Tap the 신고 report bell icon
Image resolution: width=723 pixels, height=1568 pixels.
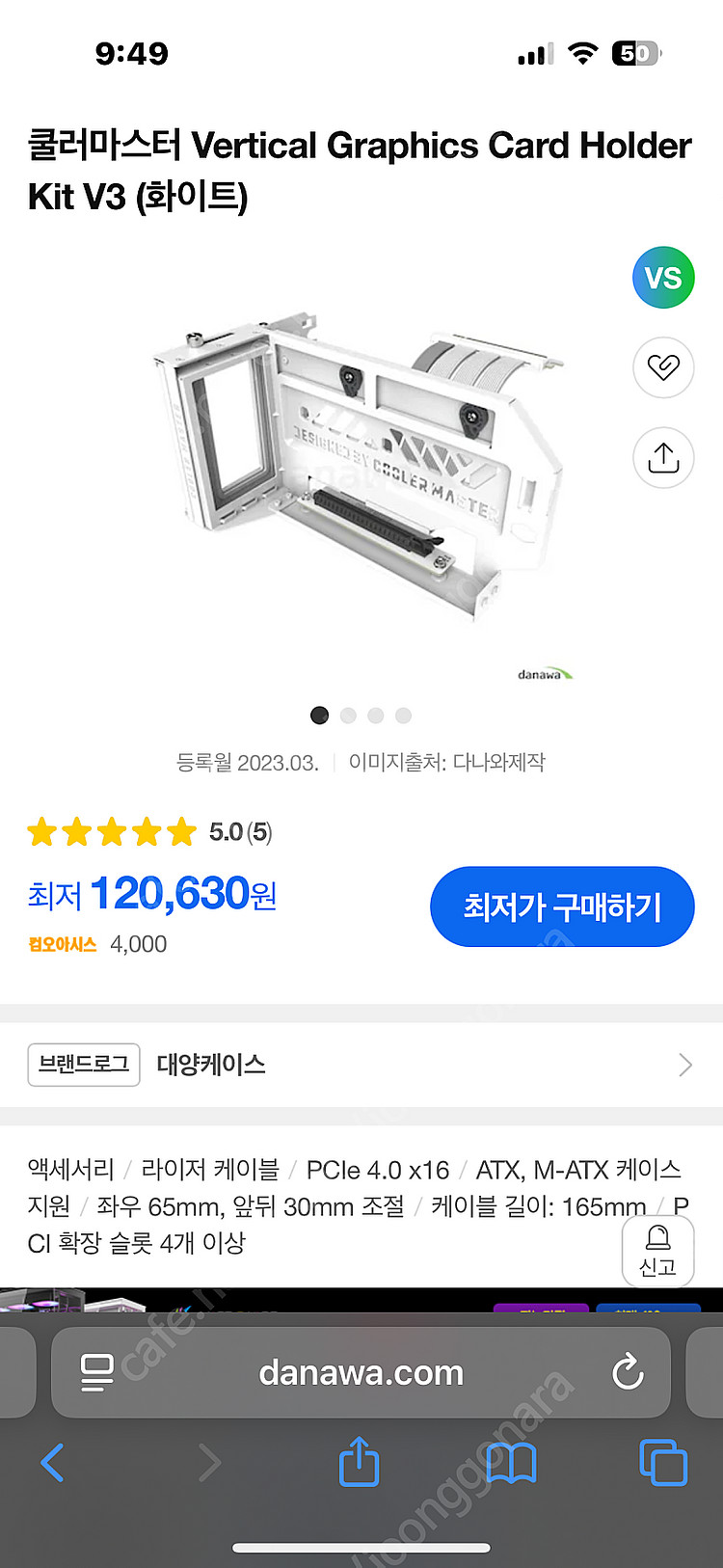(x=658, y=1251)
